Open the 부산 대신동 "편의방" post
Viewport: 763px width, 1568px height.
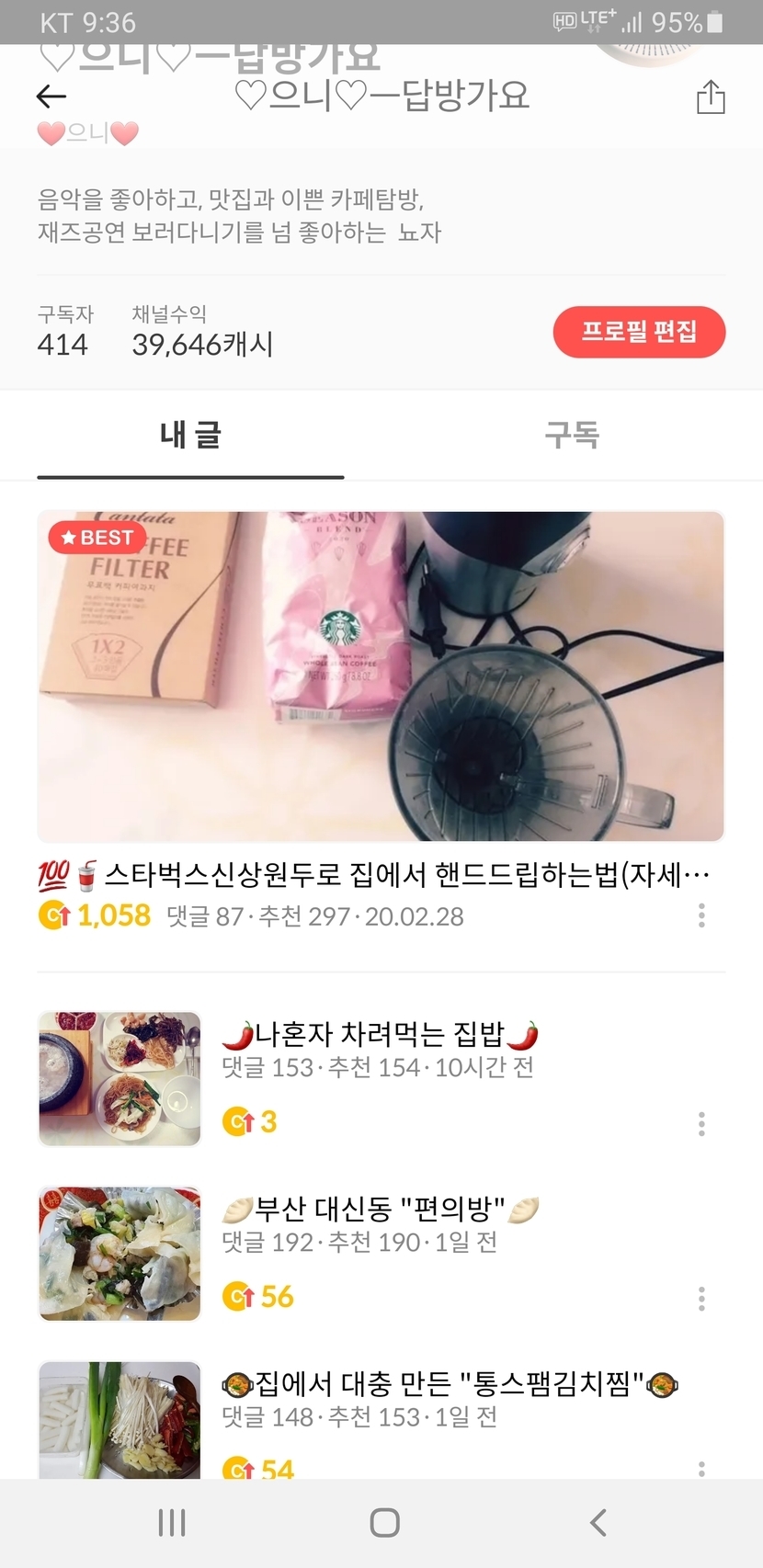379,1210
